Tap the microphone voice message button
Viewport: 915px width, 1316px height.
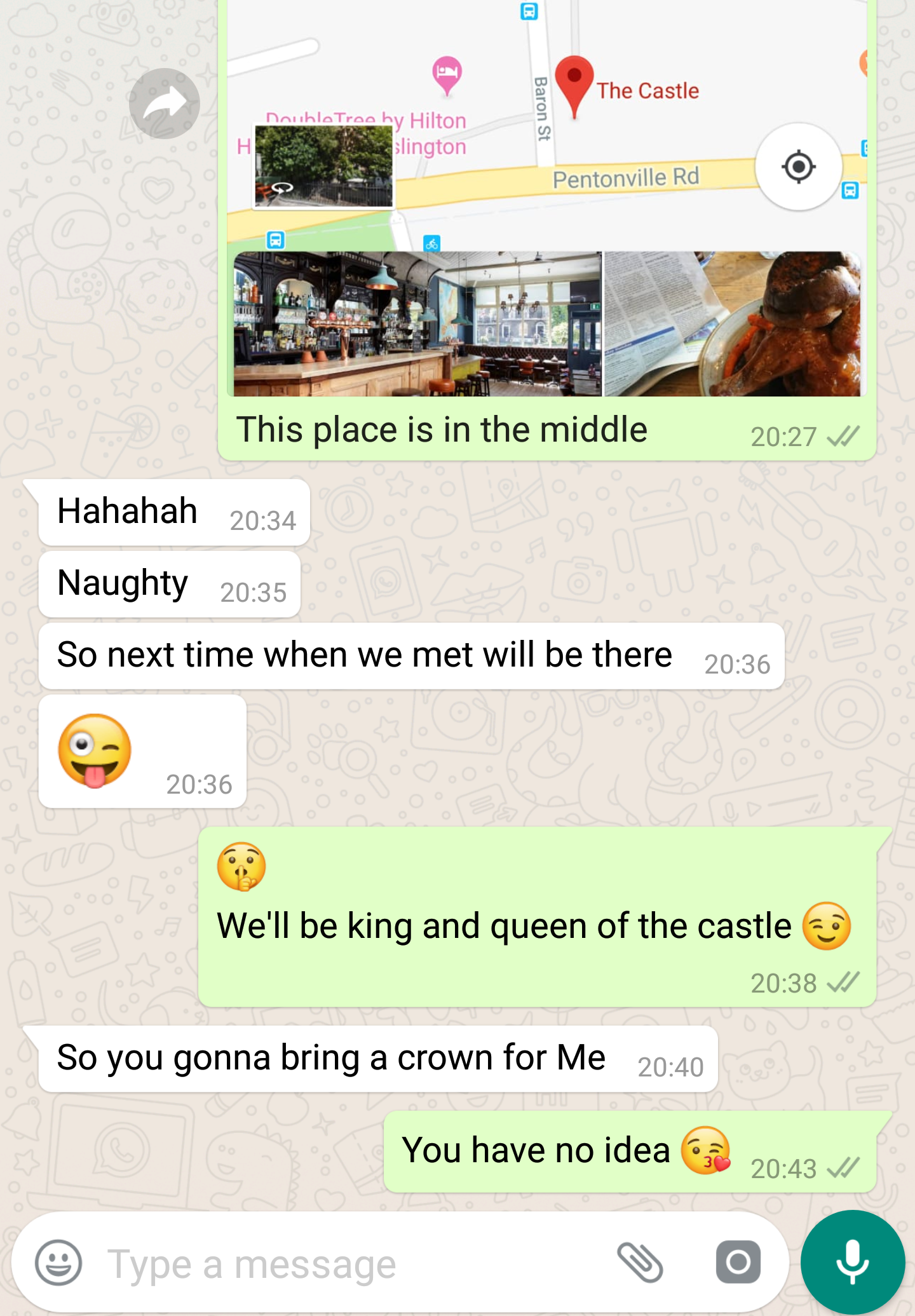[x=852, y=1262]
